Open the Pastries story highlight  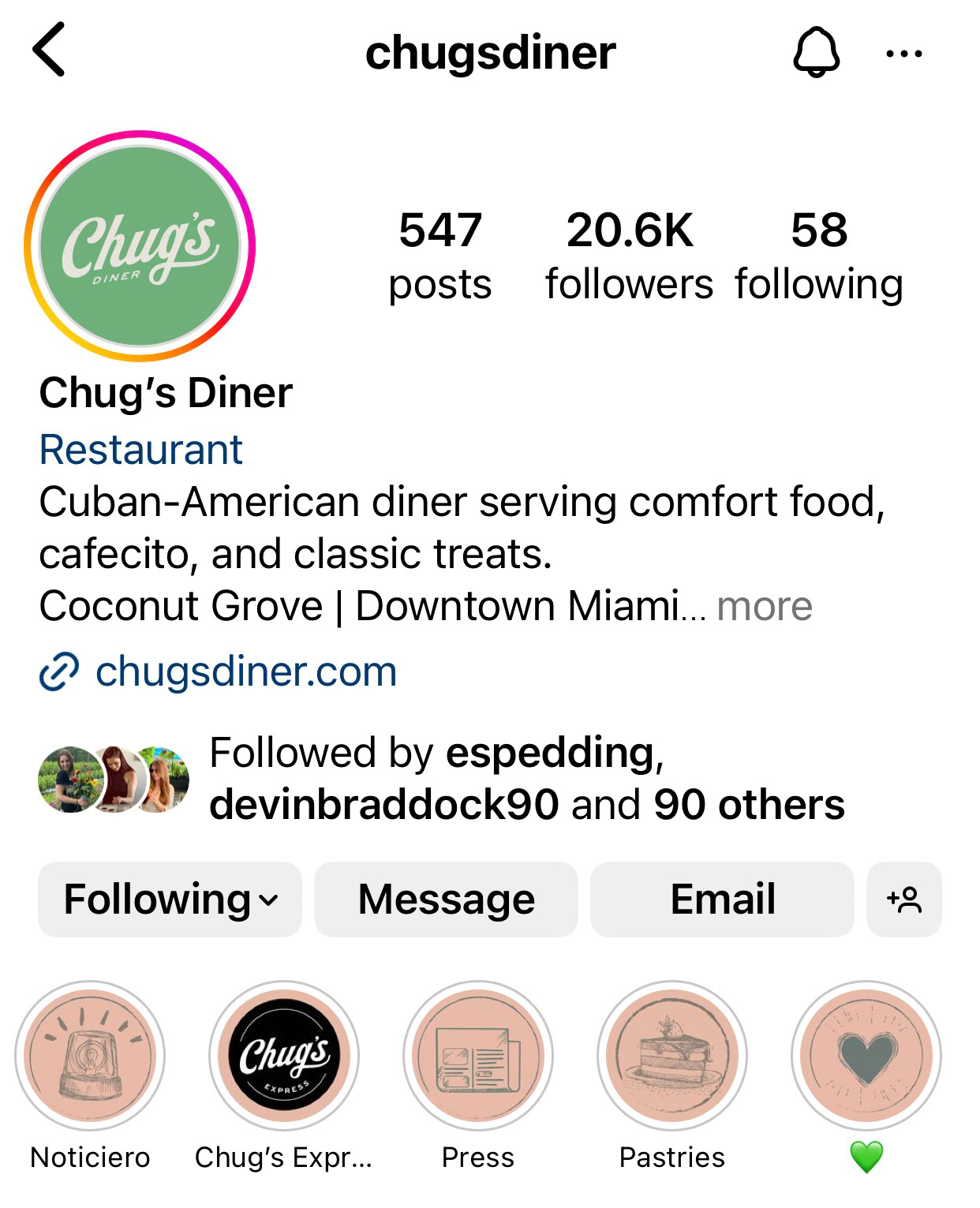click(x=672, y=1056)
